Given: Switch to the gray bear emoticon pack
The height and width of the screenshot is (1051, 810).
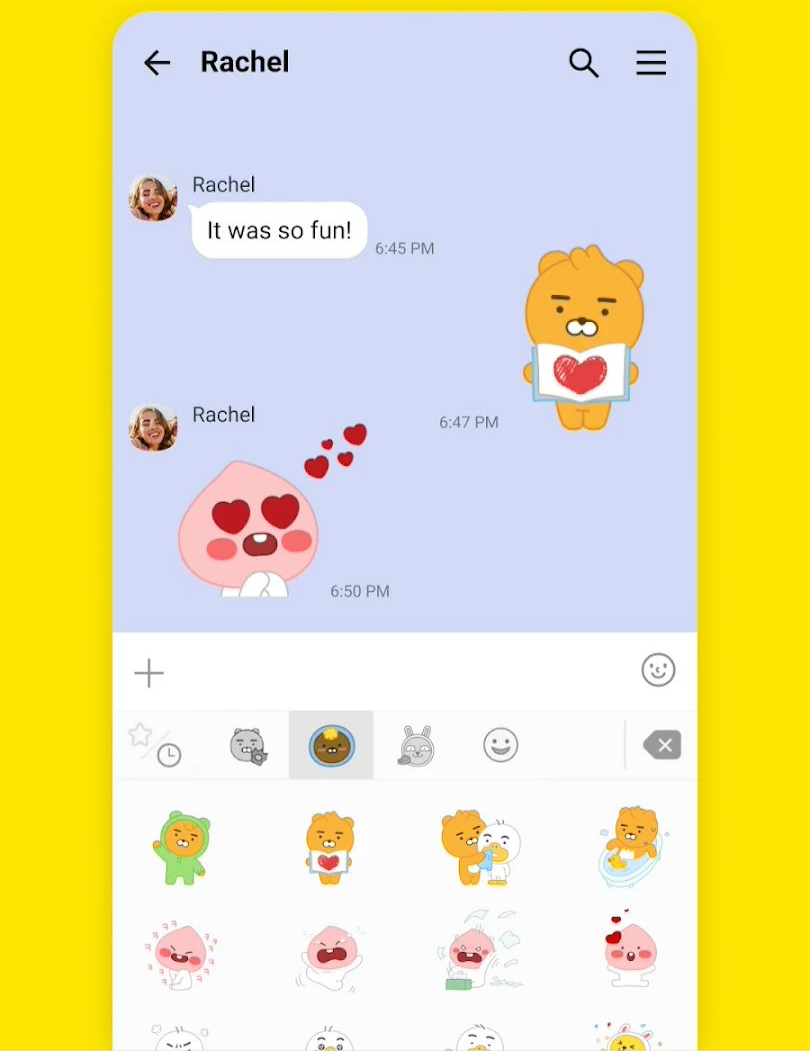Looking at the screenshot, I should coord(247,745).
